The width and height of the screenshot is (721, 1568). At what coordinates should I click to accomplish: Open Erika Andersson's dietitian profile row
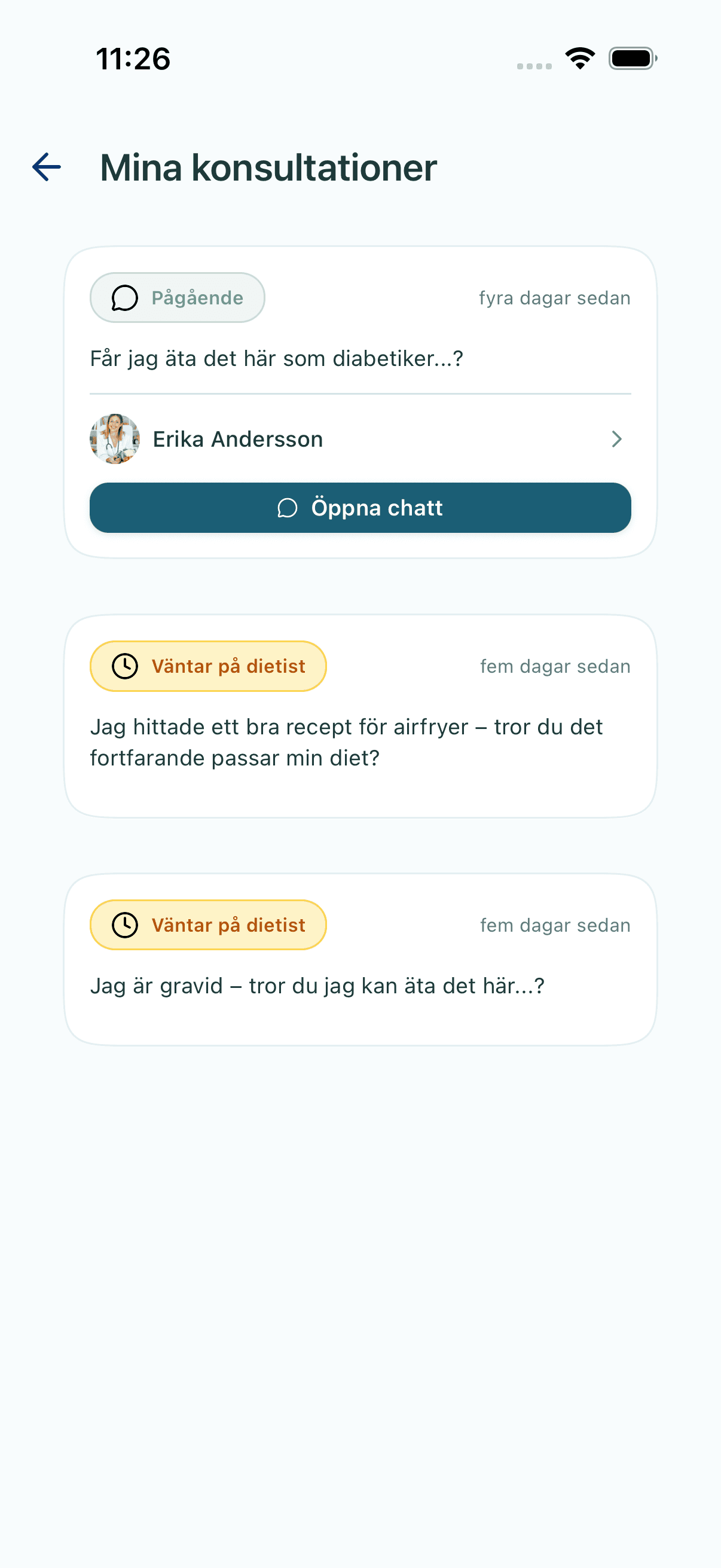(360, 439)
